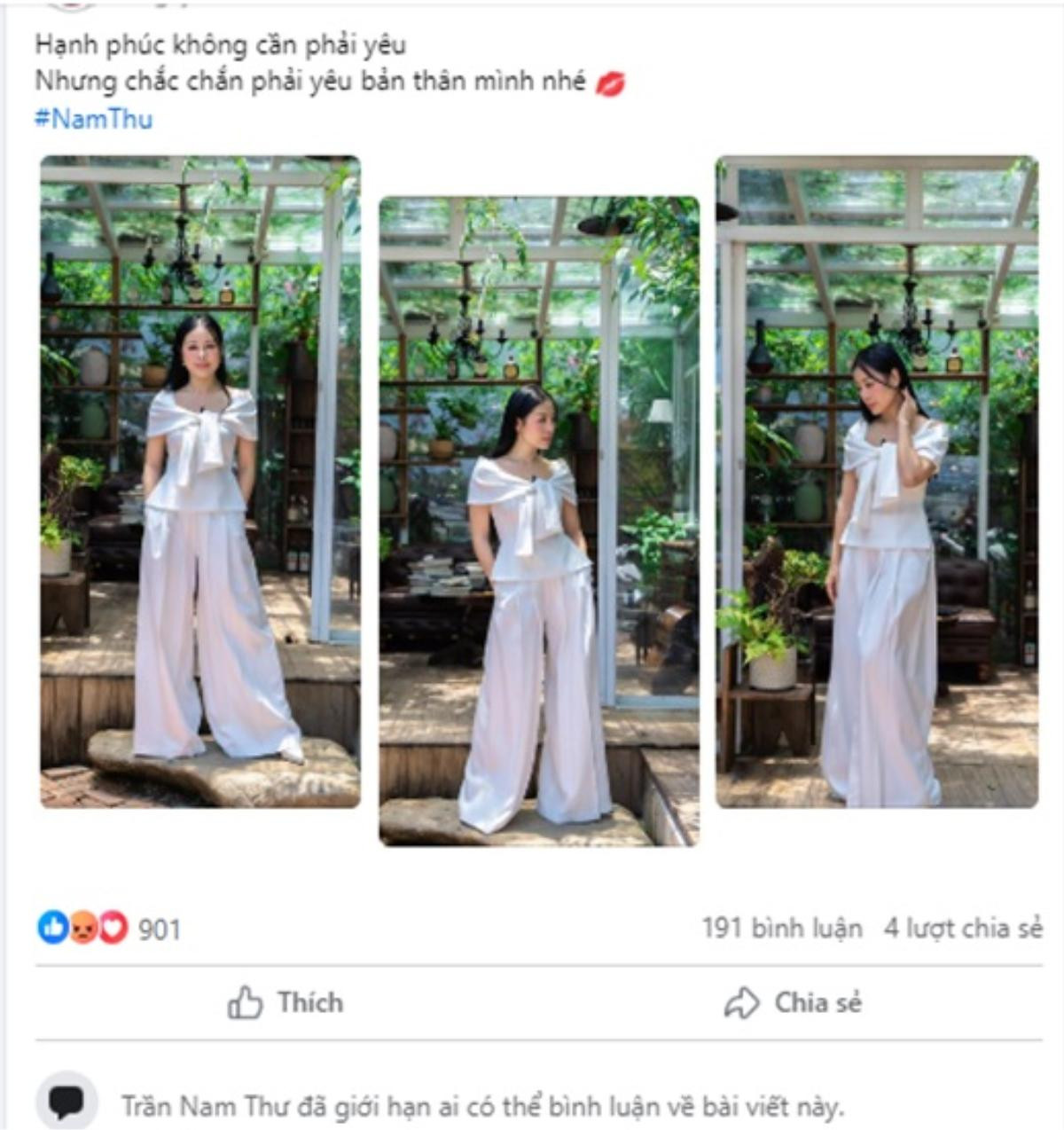The height and width of the screenshot is (1130, 1064).
Task: View the 4 lượt chia sẻ shares
Action: 963,929
